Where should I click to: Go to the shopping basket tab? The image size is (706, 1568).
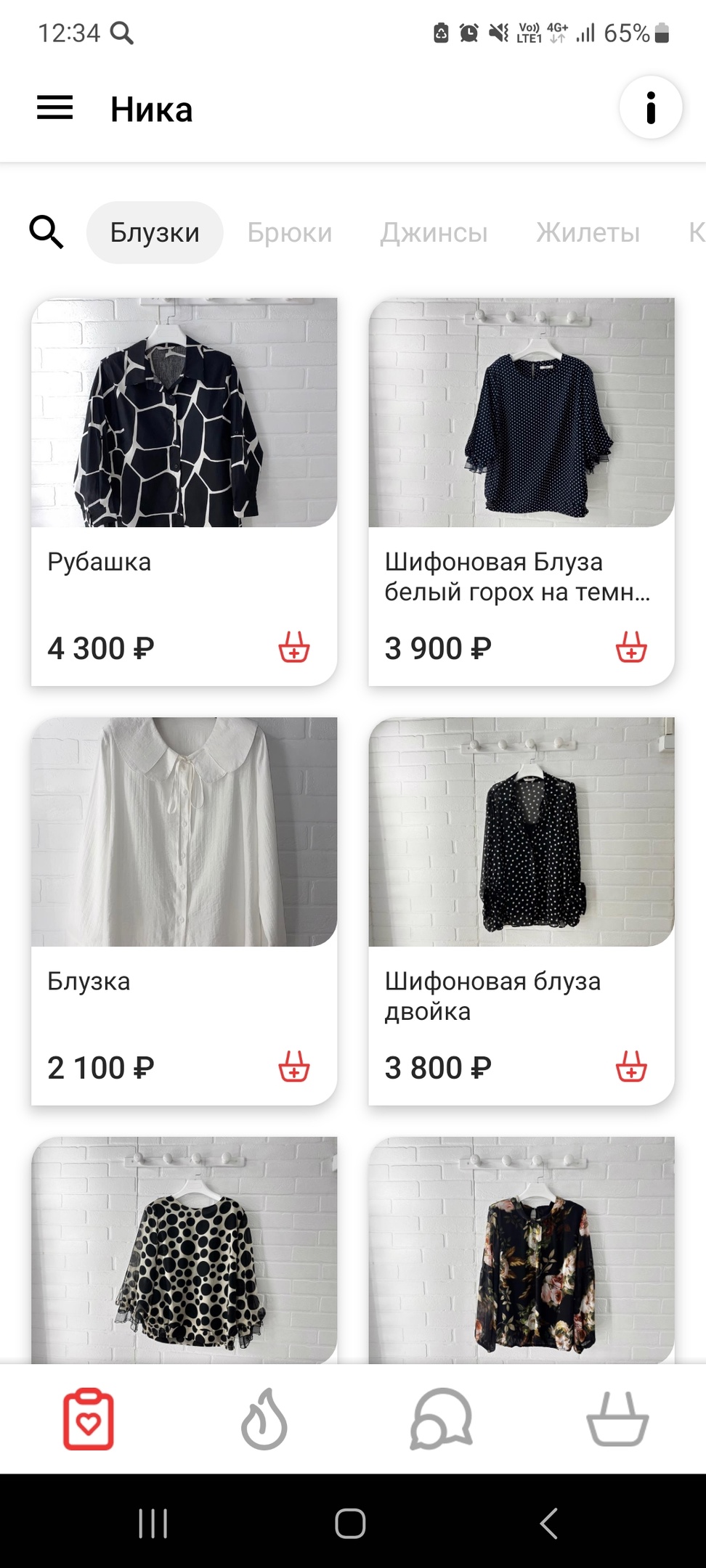617,1419
